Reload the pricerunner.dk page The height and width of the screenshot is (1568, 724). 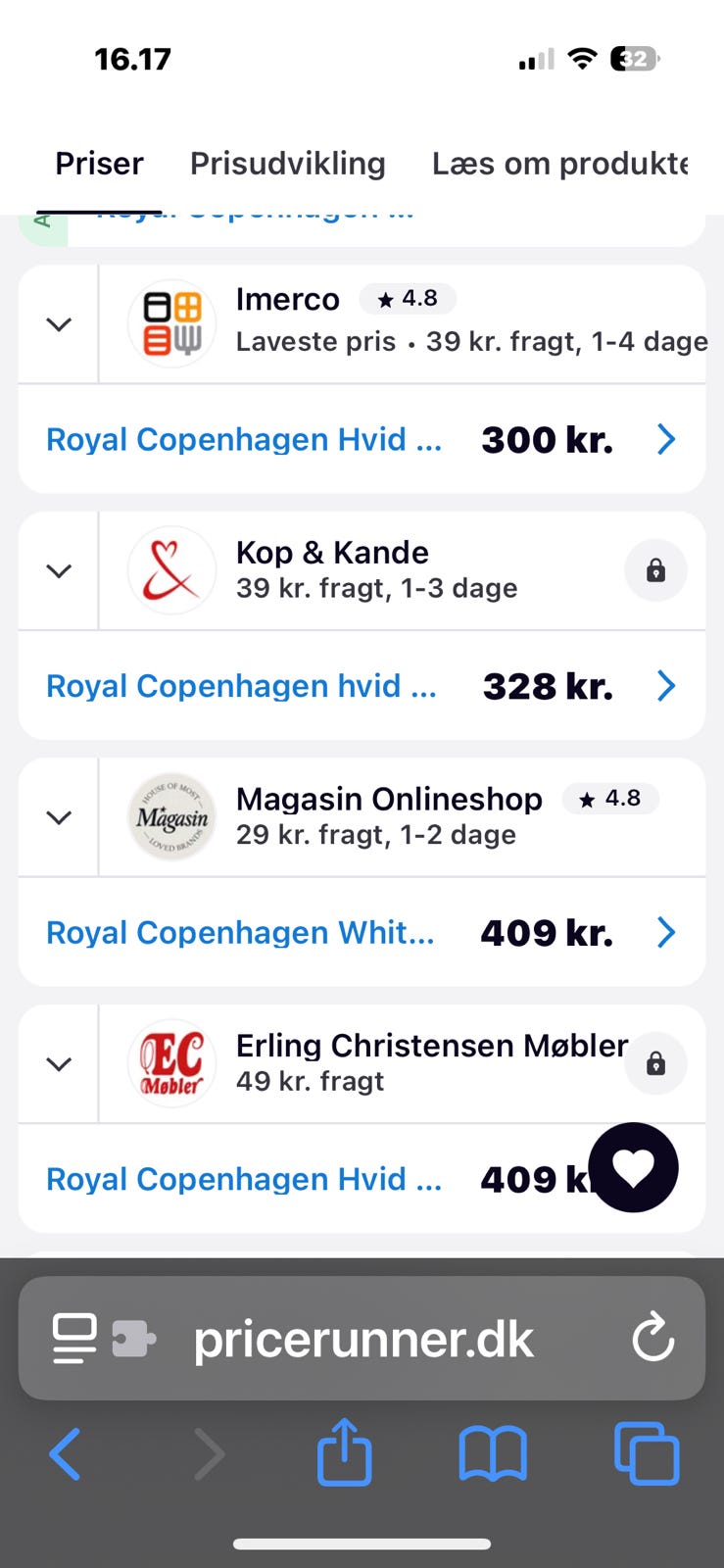tap(652, 1339)
